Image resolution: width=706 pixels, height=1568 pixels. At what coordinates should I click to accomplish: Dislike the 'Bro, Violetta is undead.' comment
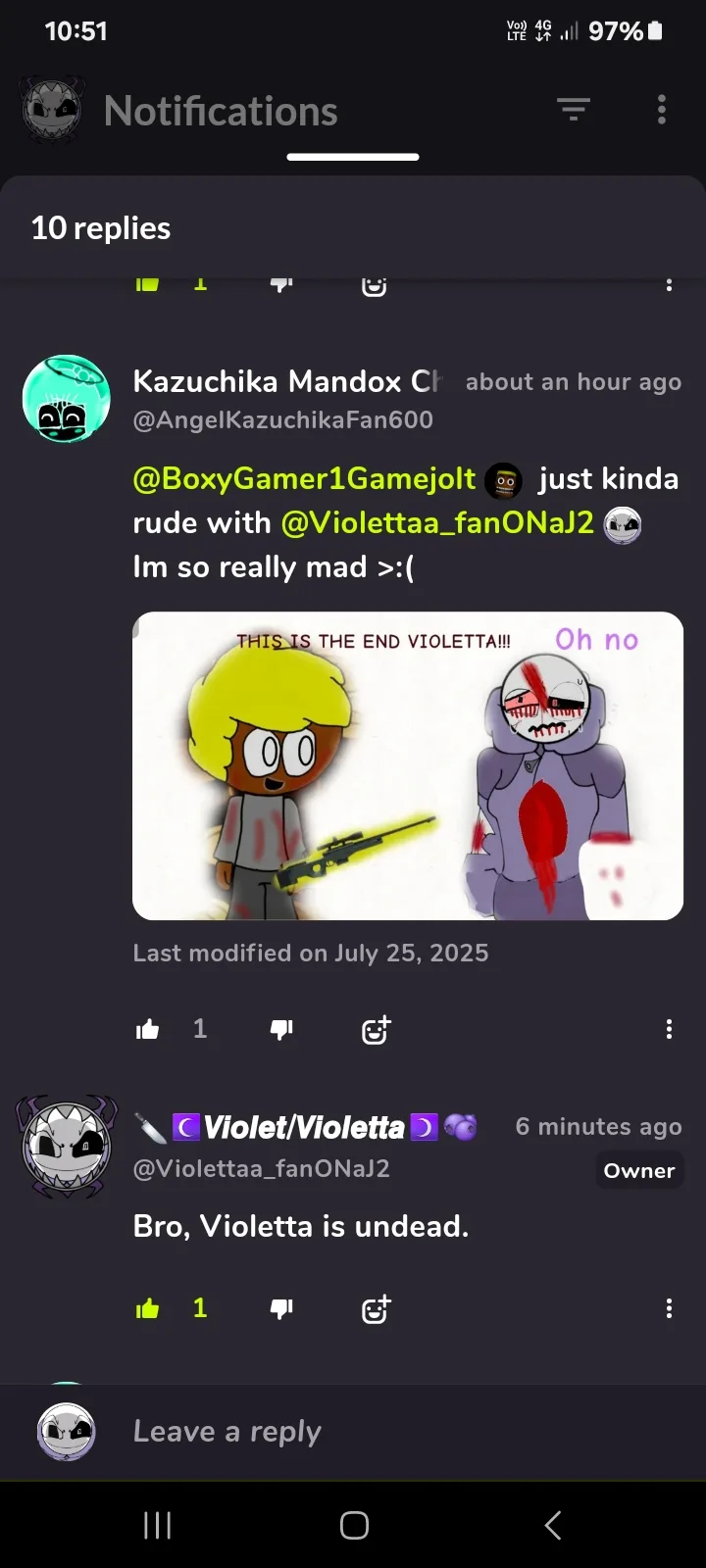coord(281,1308)
